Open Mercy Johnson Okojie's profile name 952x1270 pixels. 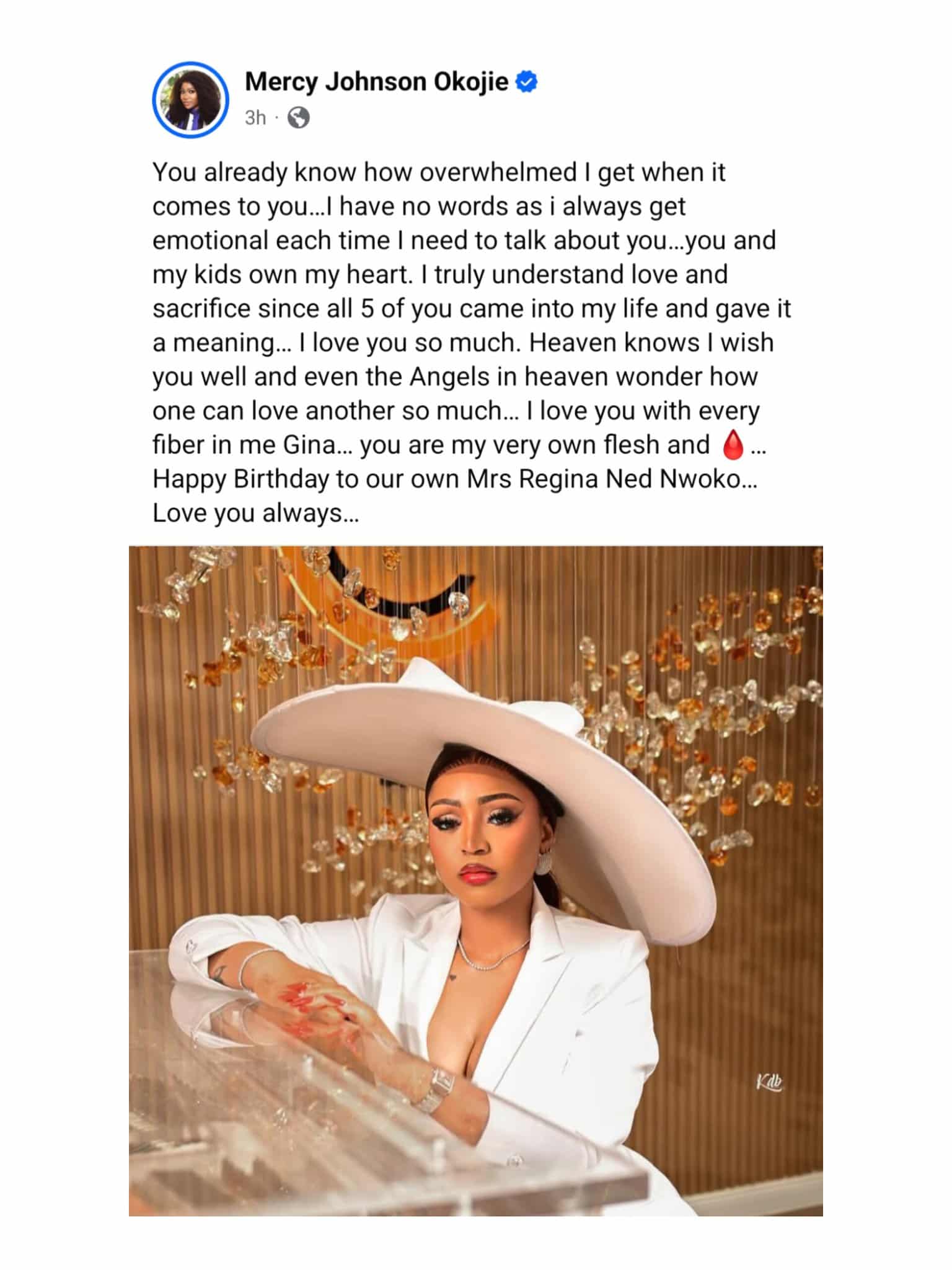click(376, 82)
